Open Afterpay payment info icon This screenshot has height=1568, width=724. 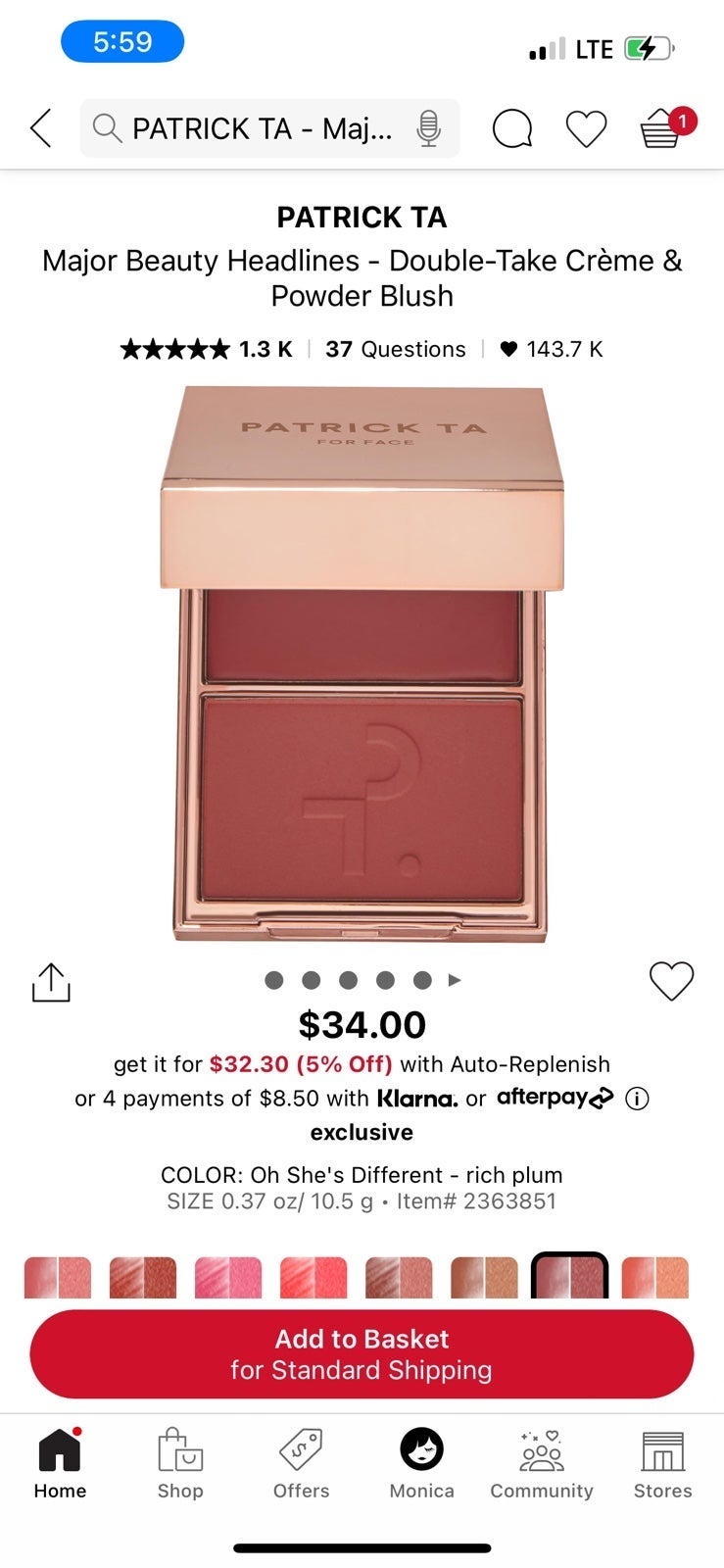point(637,1099)
